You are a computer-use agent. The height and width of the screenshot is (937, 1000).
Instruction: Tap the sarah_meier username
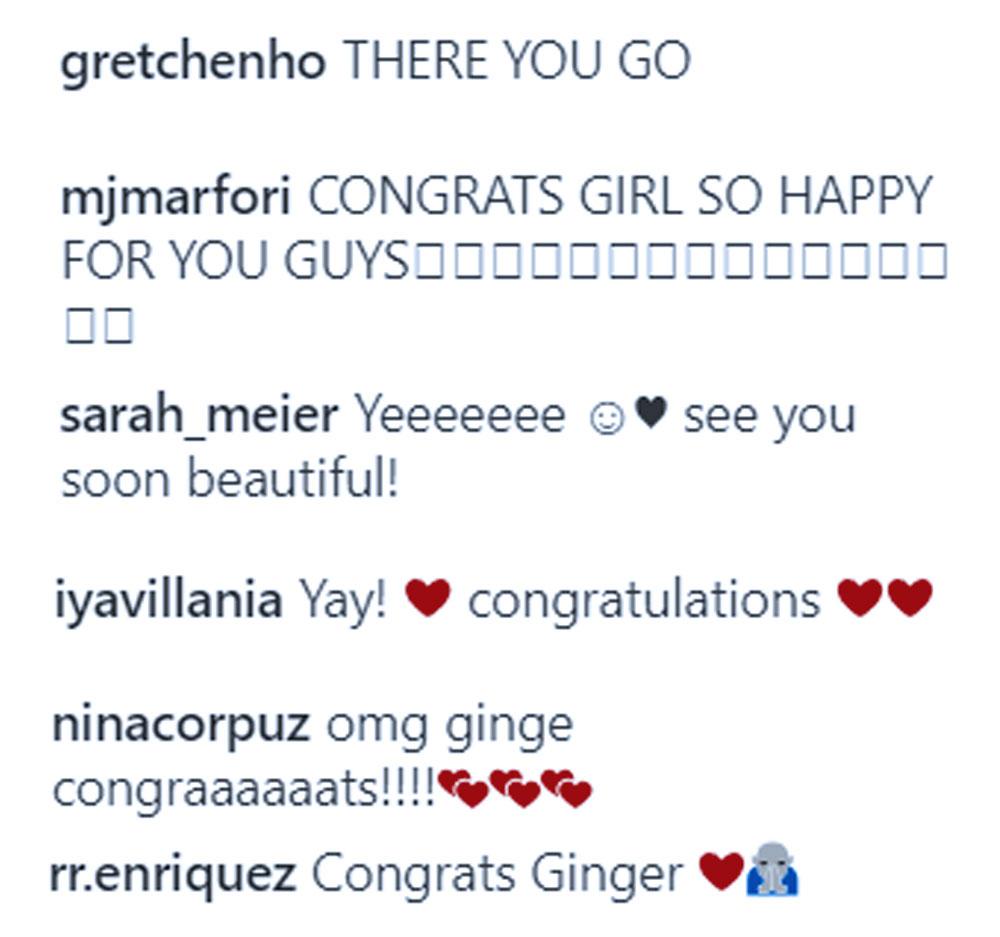click(x=199, y=415)
